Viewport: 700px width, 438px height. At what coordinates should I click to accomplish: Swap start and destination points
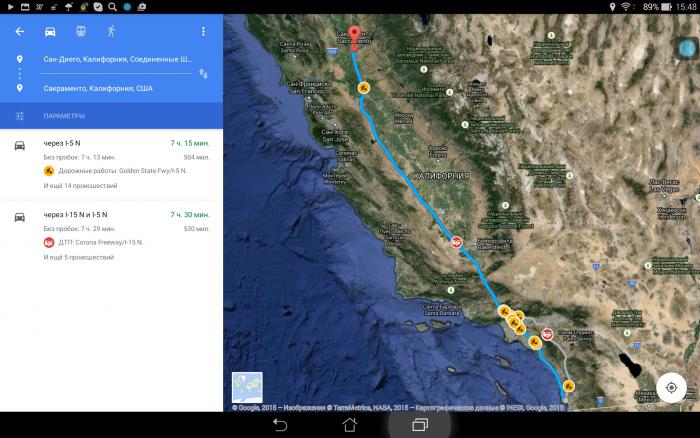tap(203, 74)
